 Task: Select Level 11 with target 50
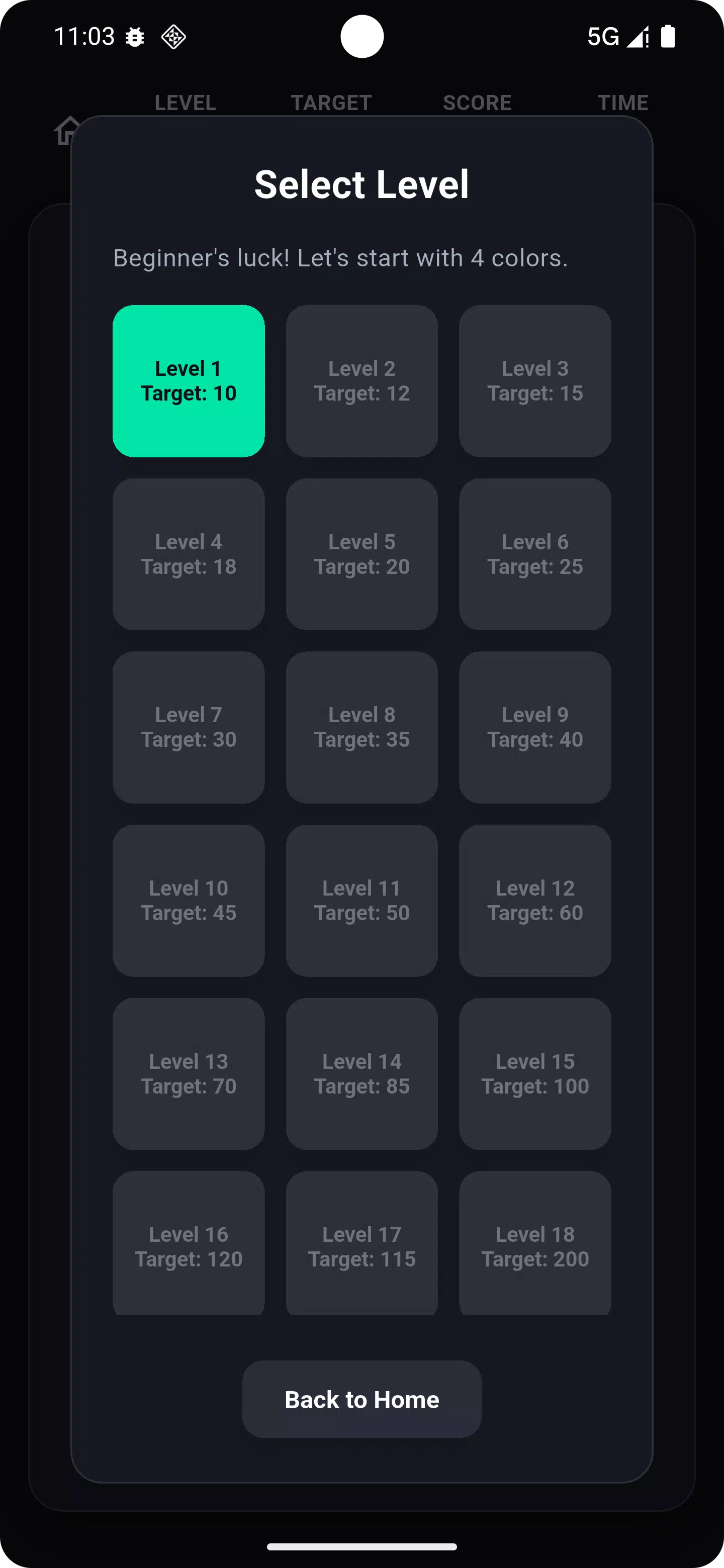(361, 900)
